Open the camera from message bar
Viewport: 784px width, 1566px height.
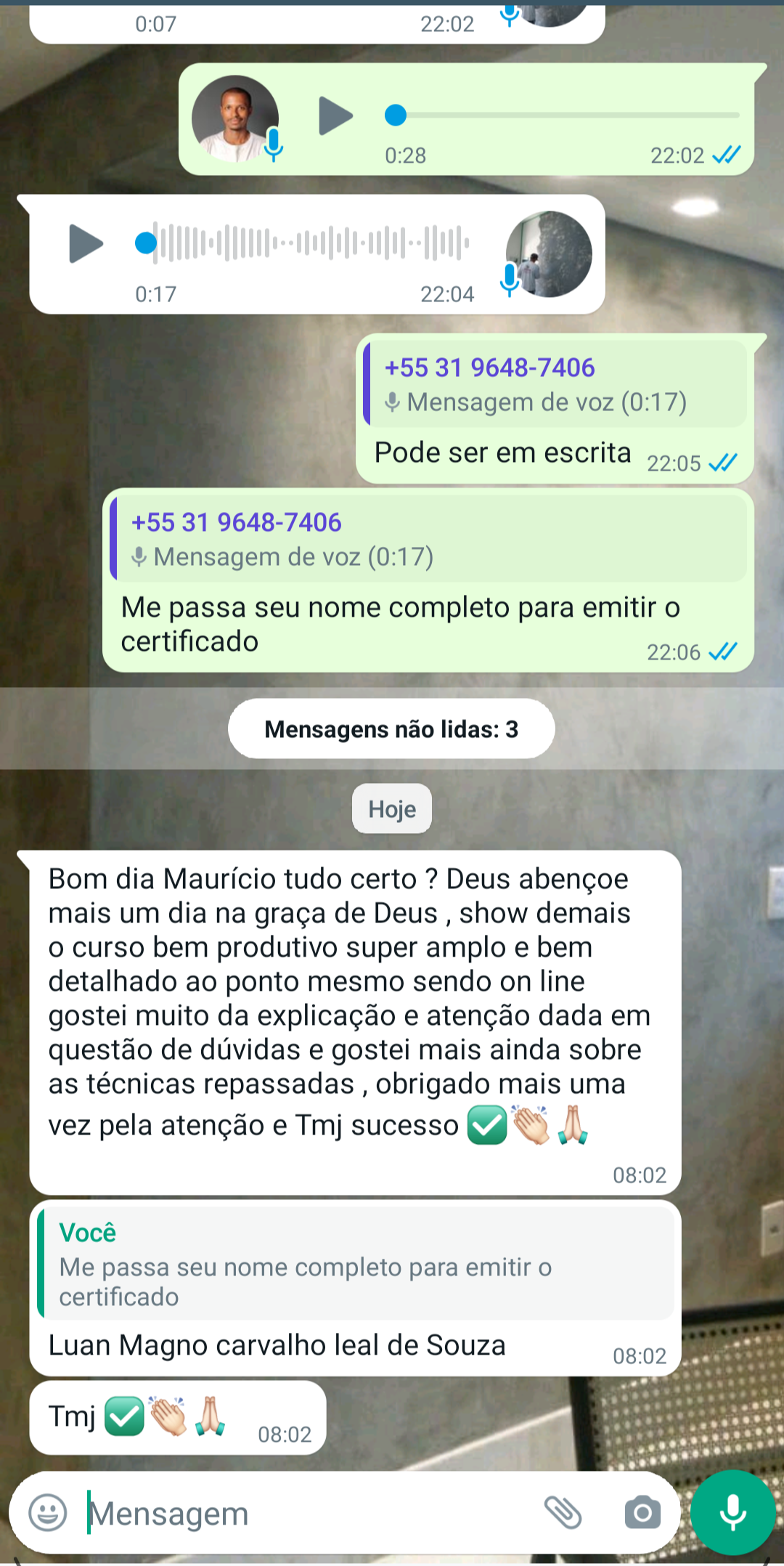pos(642,1513)
